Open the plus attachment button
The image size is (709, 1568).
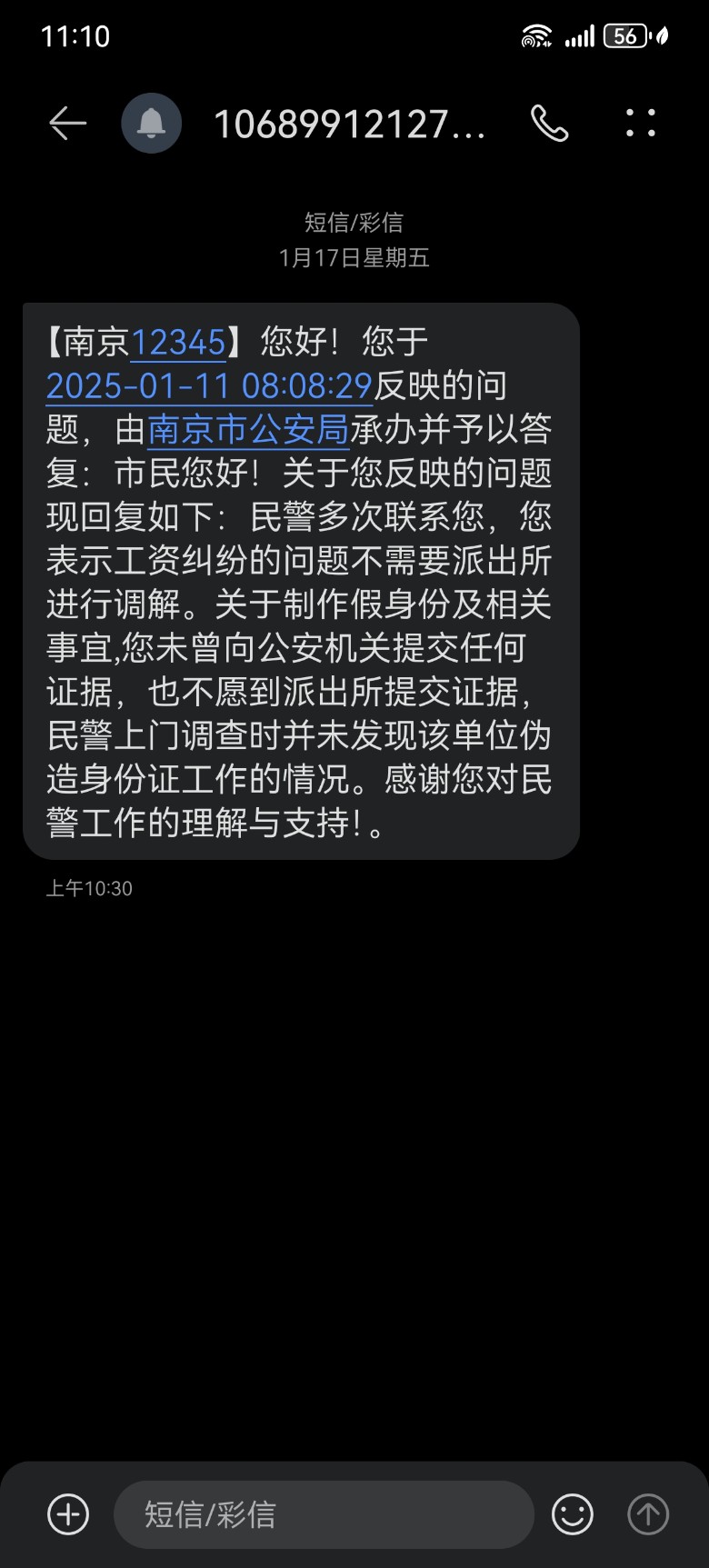pos(68,1514)
